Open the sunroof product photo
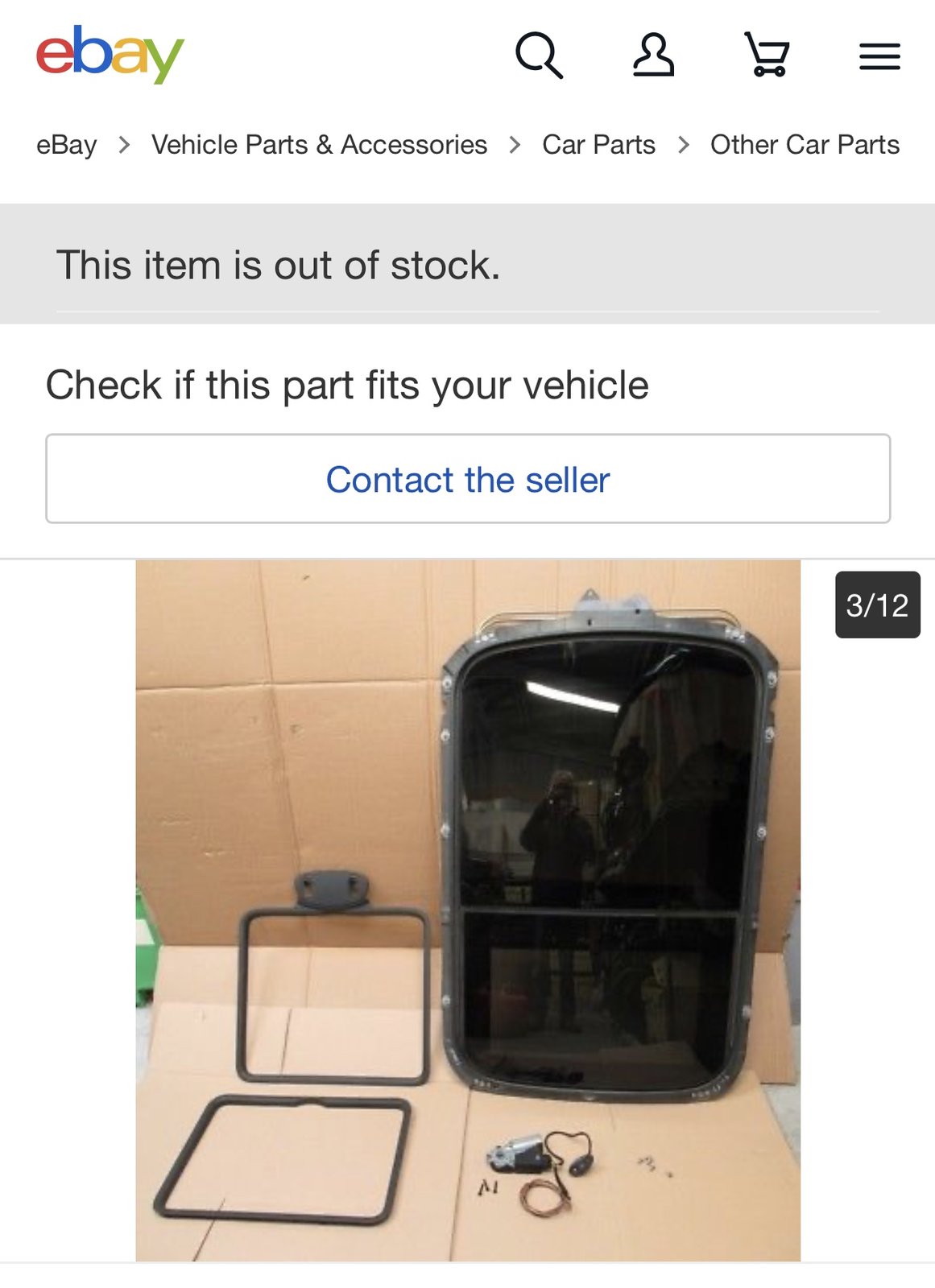The height and width of the screenshot is (1288, 935). pyautogui.click(x=468, y=910)
